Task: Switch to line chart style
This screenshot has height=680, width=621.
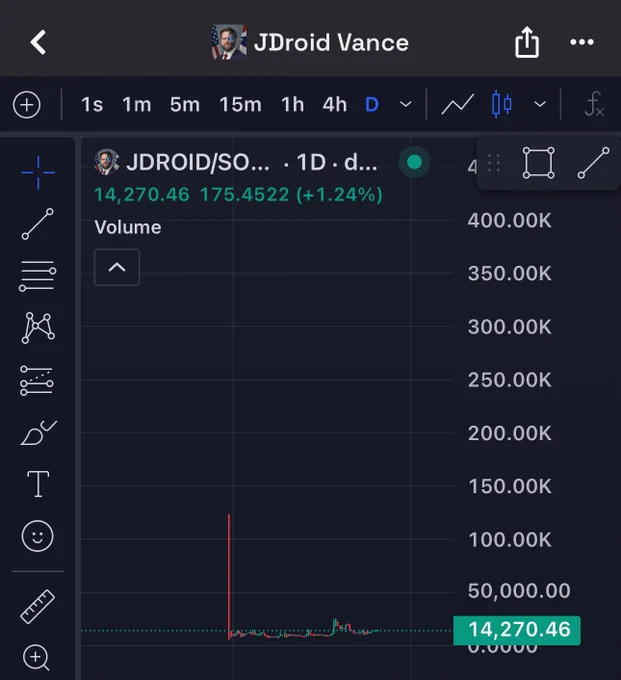Action: point(457,105)
